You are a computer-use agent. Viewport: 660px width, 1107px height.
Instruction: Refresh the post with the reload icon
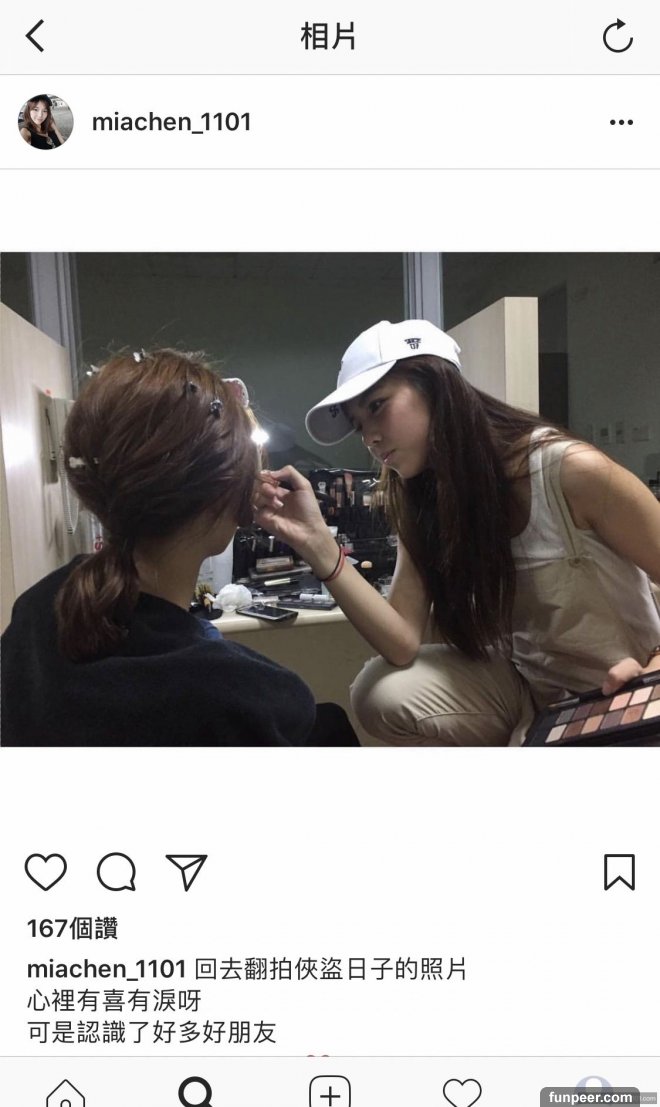click(x=617, y=37)
